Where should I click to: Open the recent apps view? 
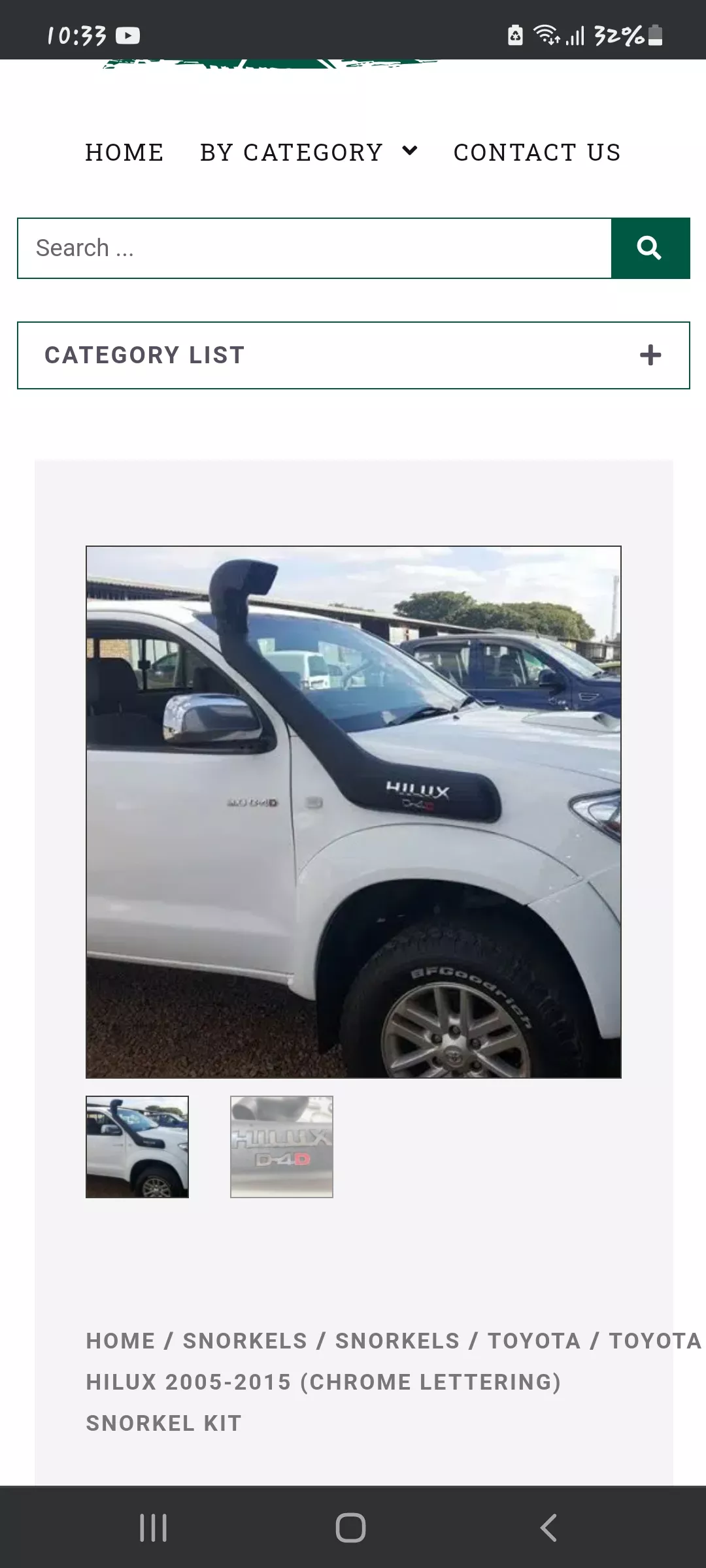(x=154, y=1527)
